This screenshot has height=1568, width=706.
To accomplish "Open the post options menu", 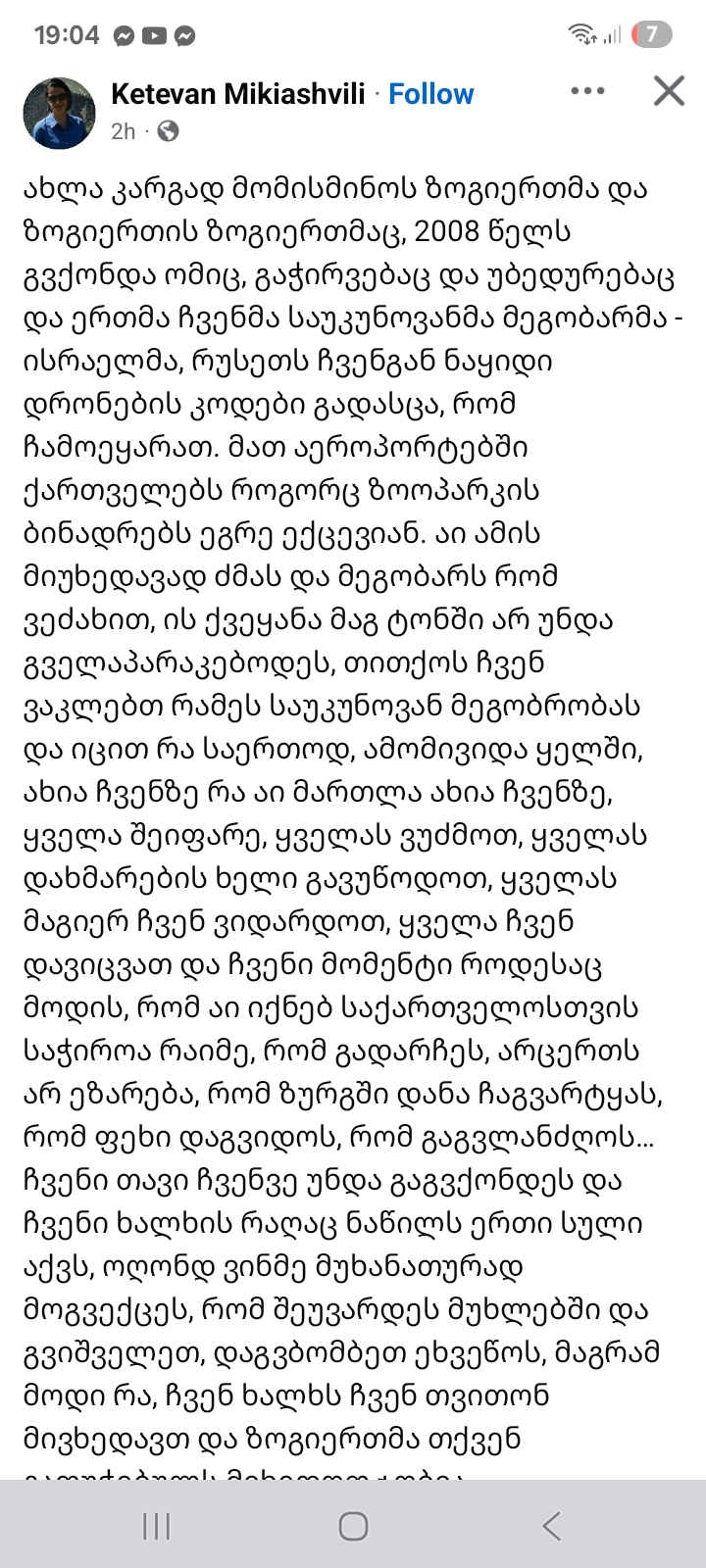I will click(587, 91).
